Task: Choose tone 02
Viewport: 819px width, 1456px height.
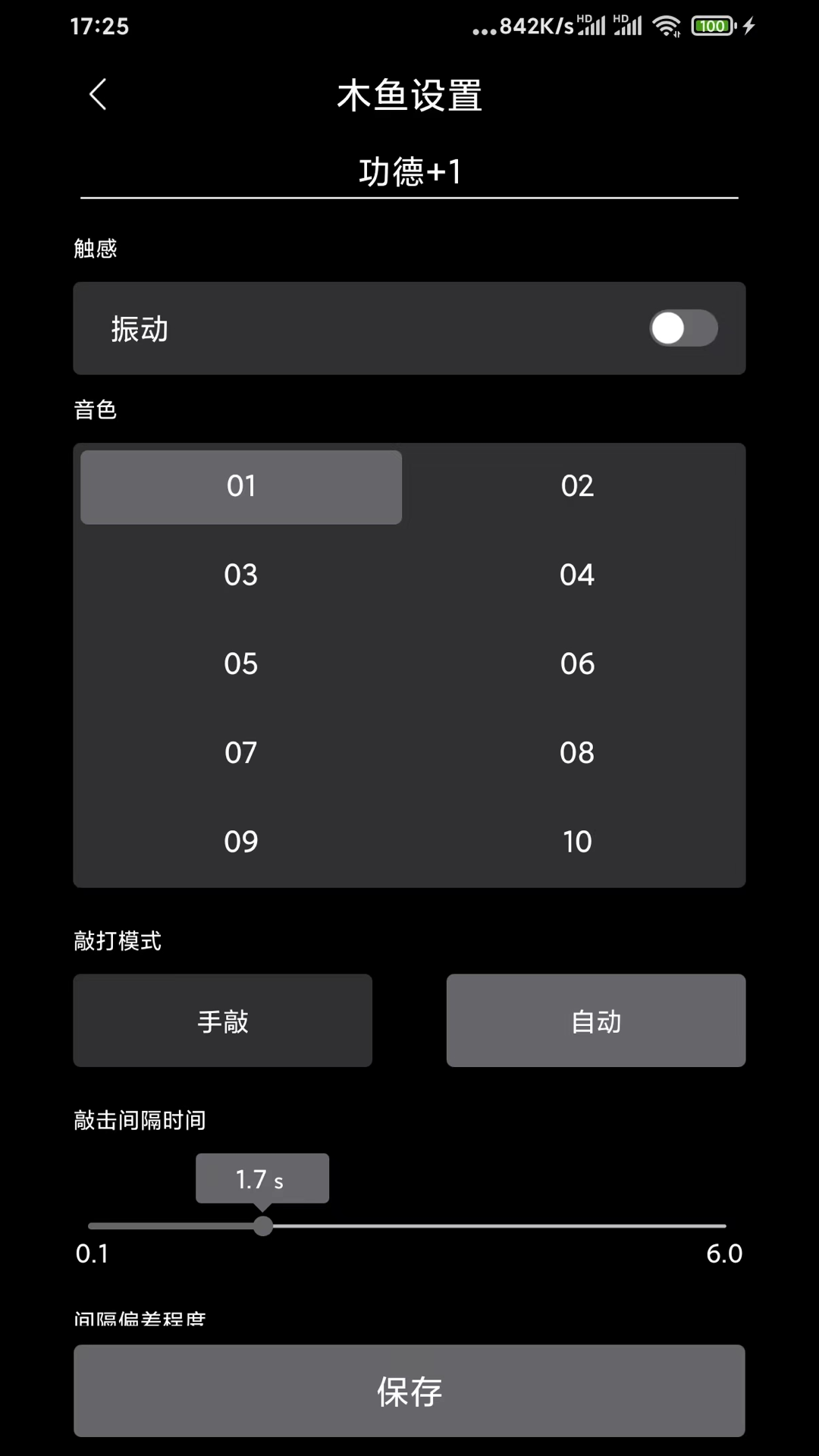Action: [x=577, y=486]
